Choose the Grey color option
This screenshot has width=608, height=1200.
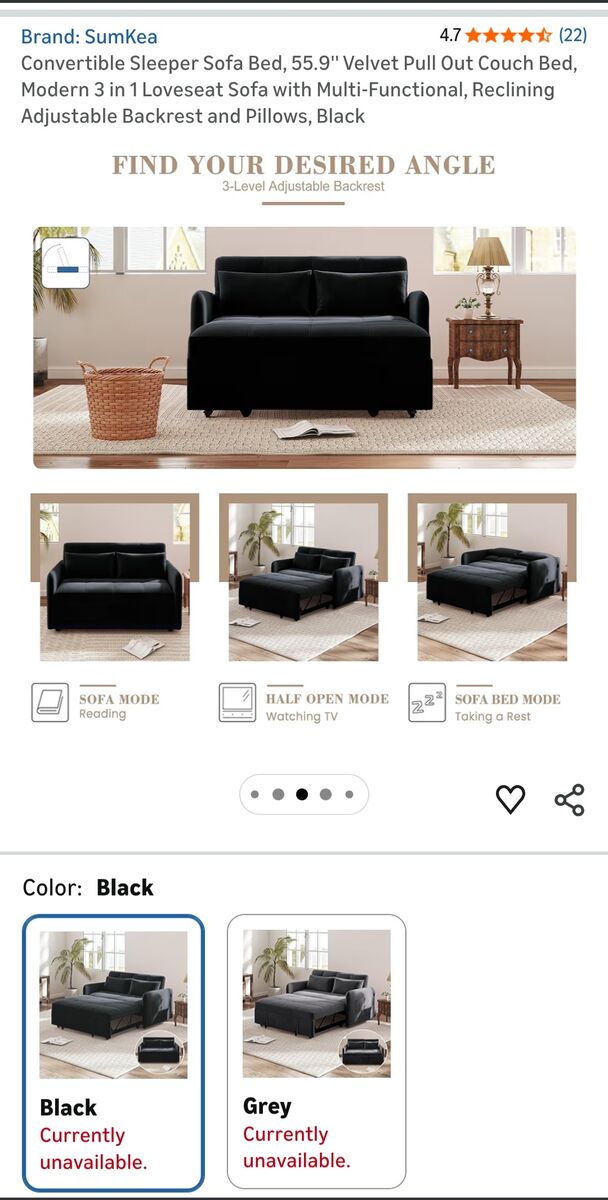316,1050
